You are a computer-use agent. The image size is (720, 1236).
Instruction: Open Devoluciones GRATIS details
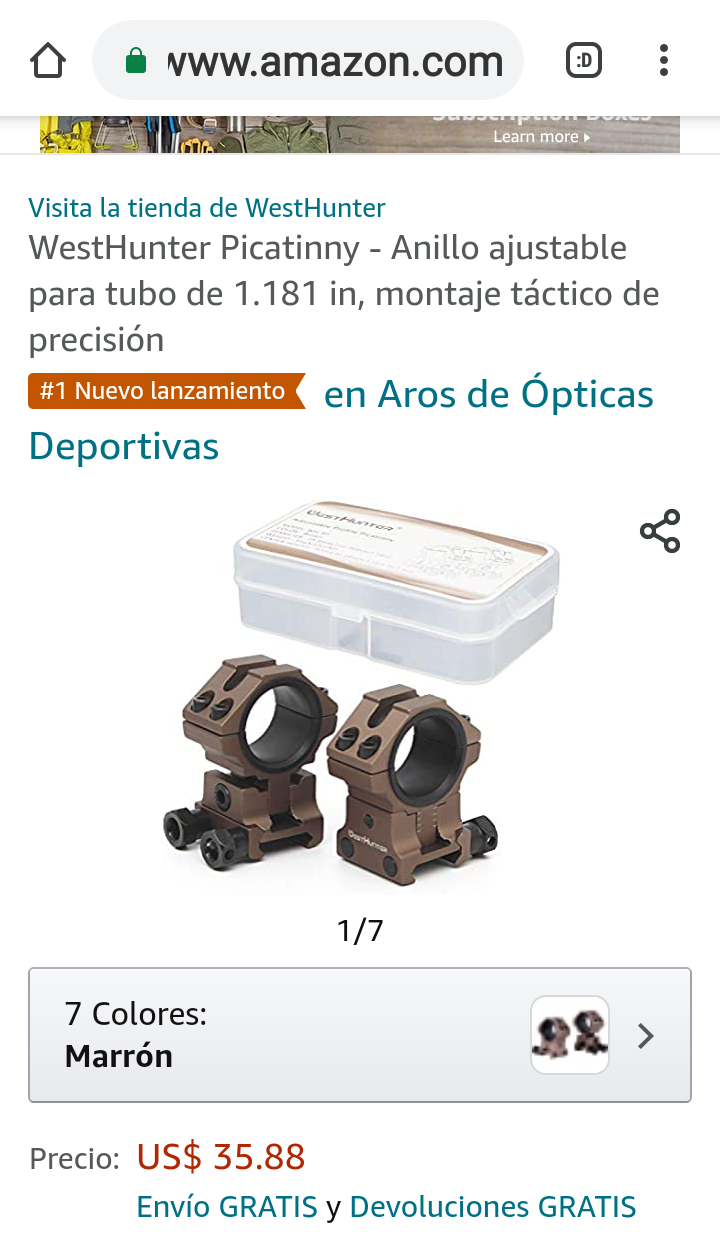point(492,1207)
